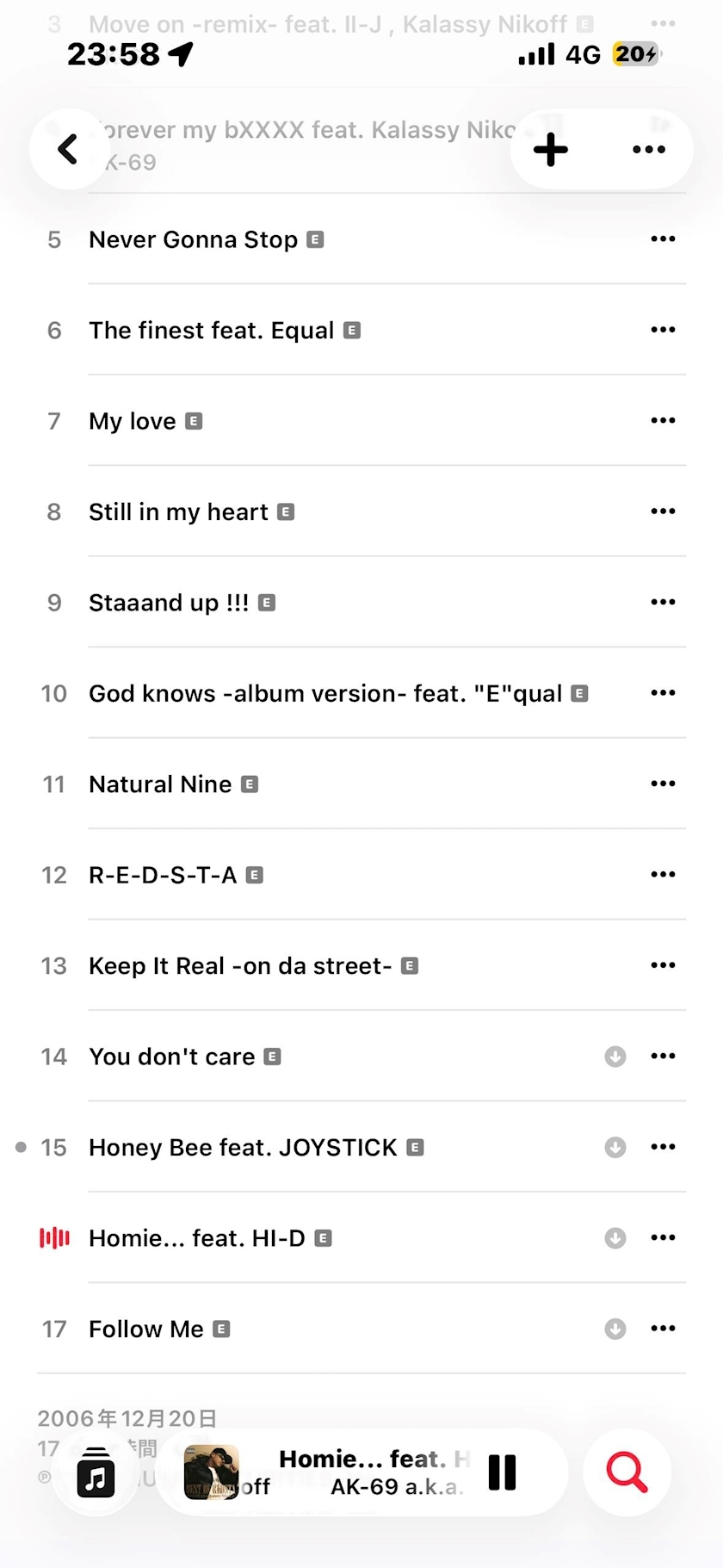Play track Still in my heart
This screenshot has height=1568, width=723.
178,512
